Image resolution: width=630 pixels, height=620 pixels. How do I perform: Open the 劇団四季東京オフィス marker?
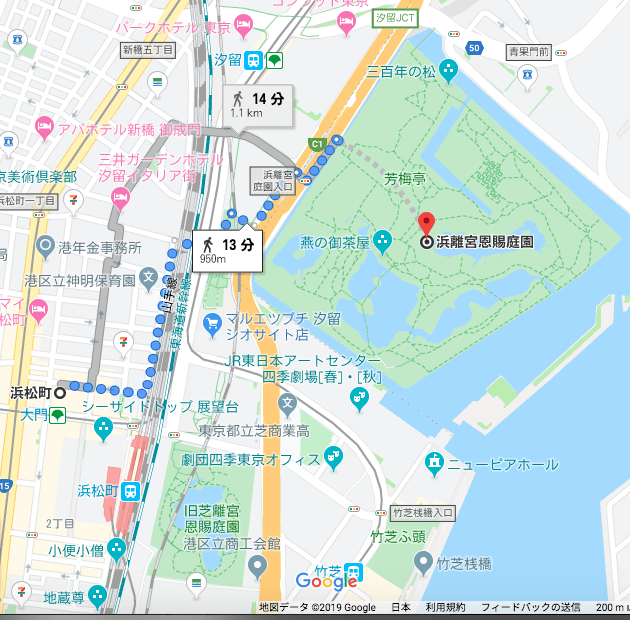(334, 460)
